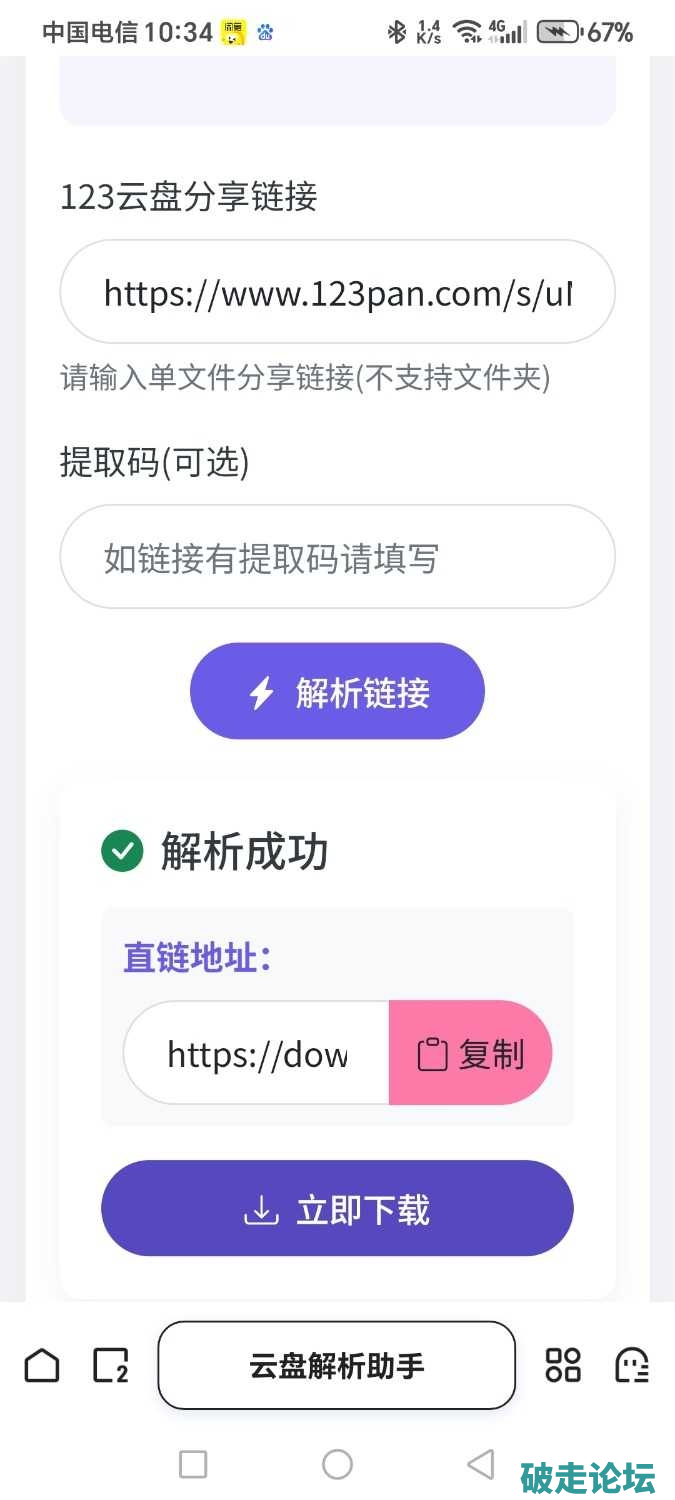
Task: Open the browser grid menu
Action: [x=563, y=1365]
